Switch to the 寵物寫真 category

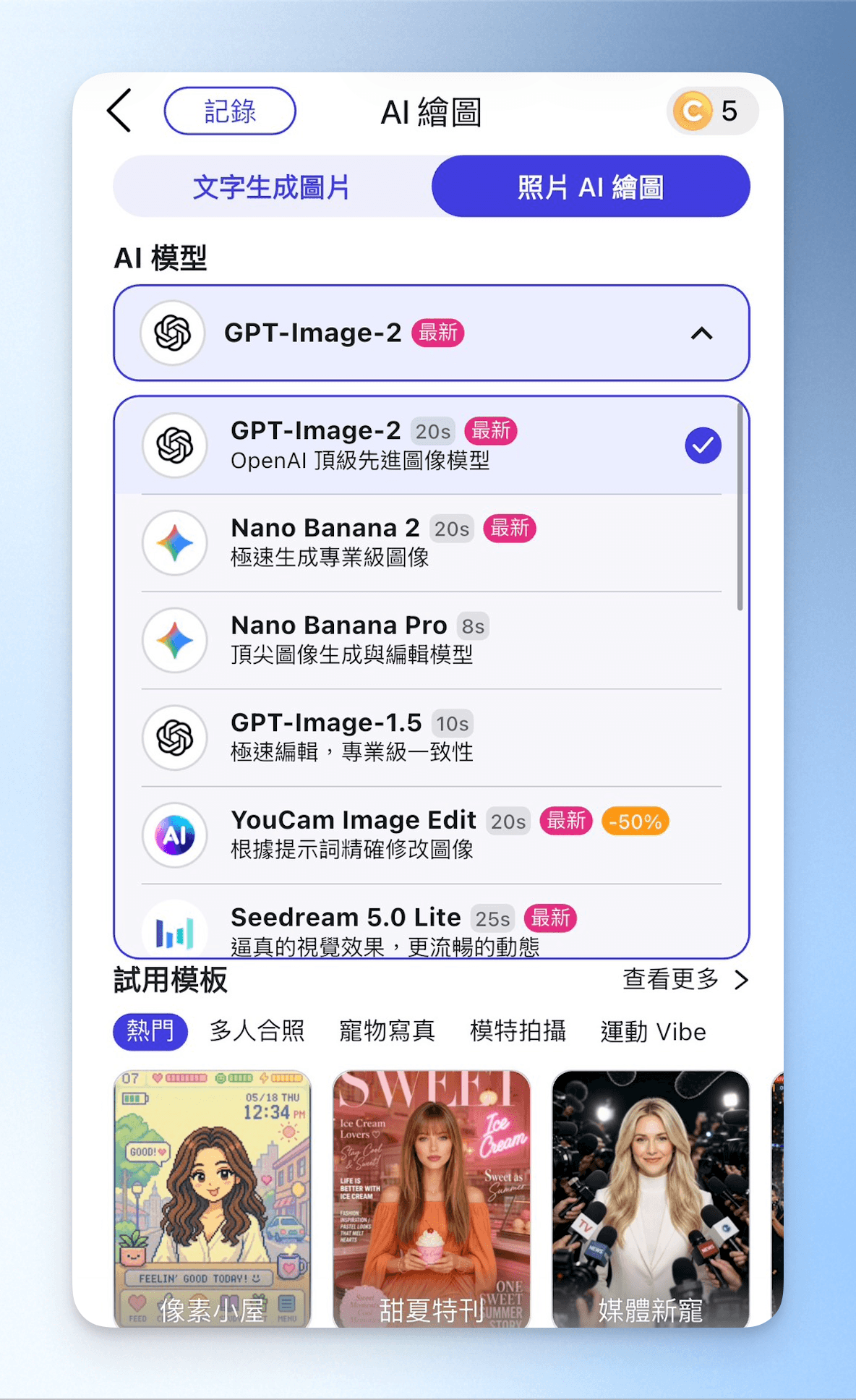pyautogui.click(x=388, y=1030)
